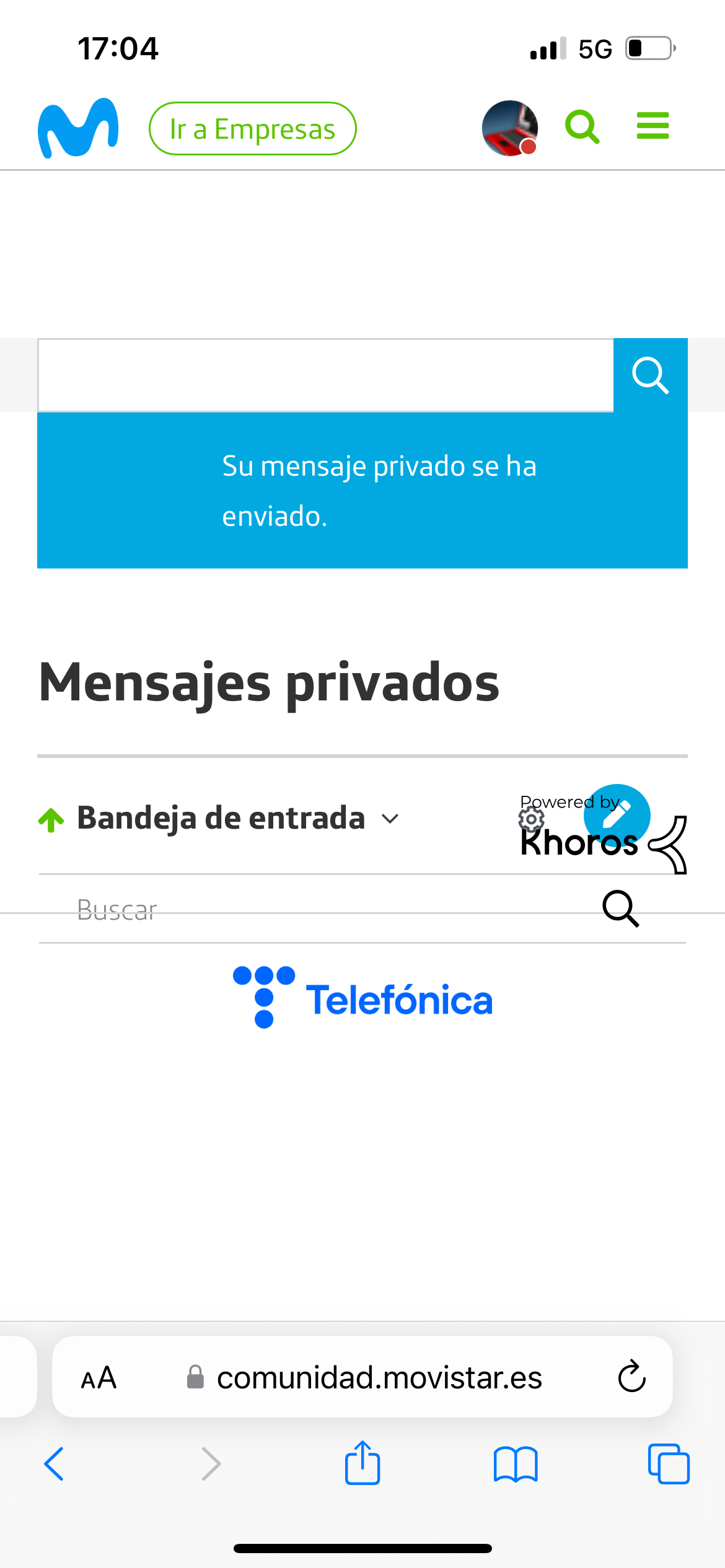Show open Safari tabs
The width and height of the screenshot is (725, 1568).
pyautogui.click(x=668, y=1464)
